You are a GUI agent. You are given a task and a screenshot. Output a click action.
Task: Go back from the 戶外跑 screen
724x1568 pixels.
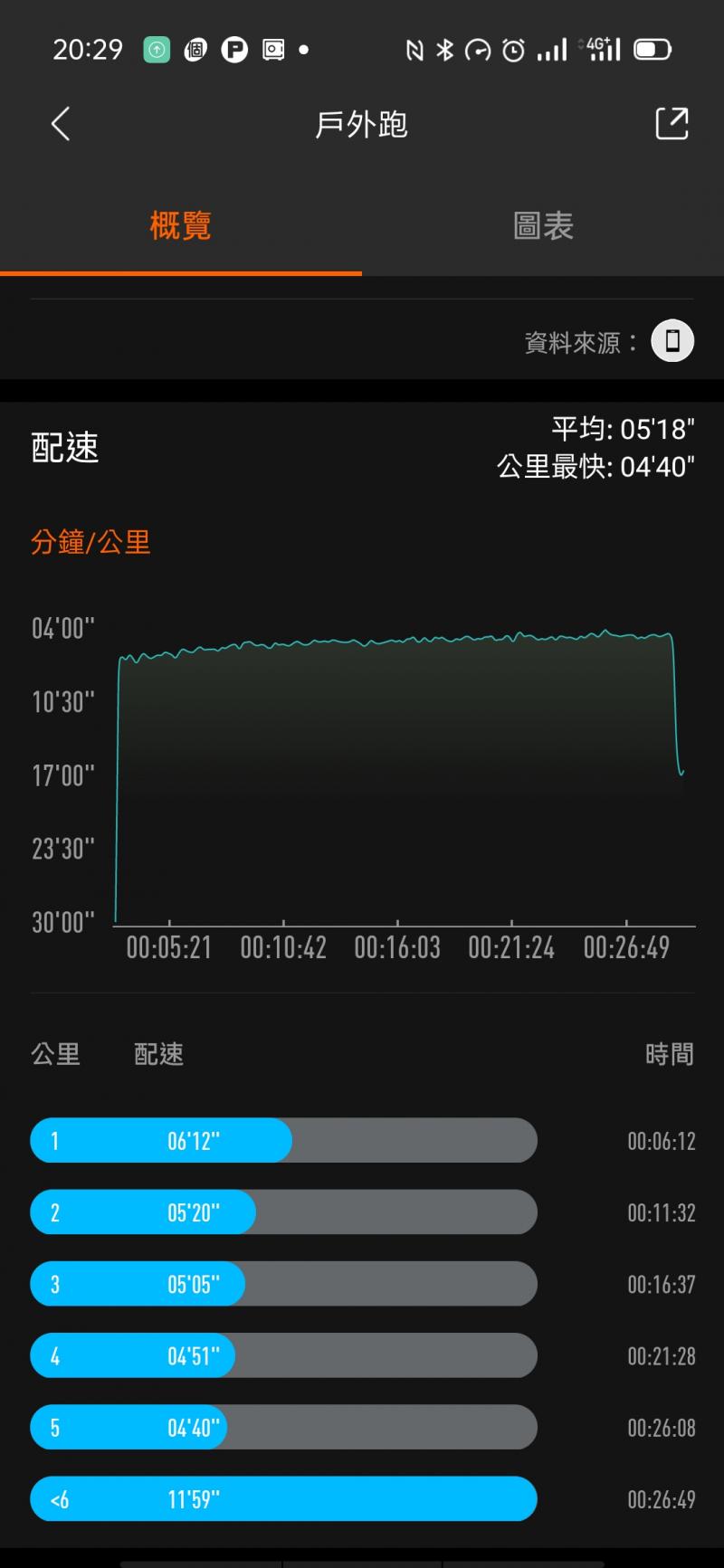[x=61, y=124]
